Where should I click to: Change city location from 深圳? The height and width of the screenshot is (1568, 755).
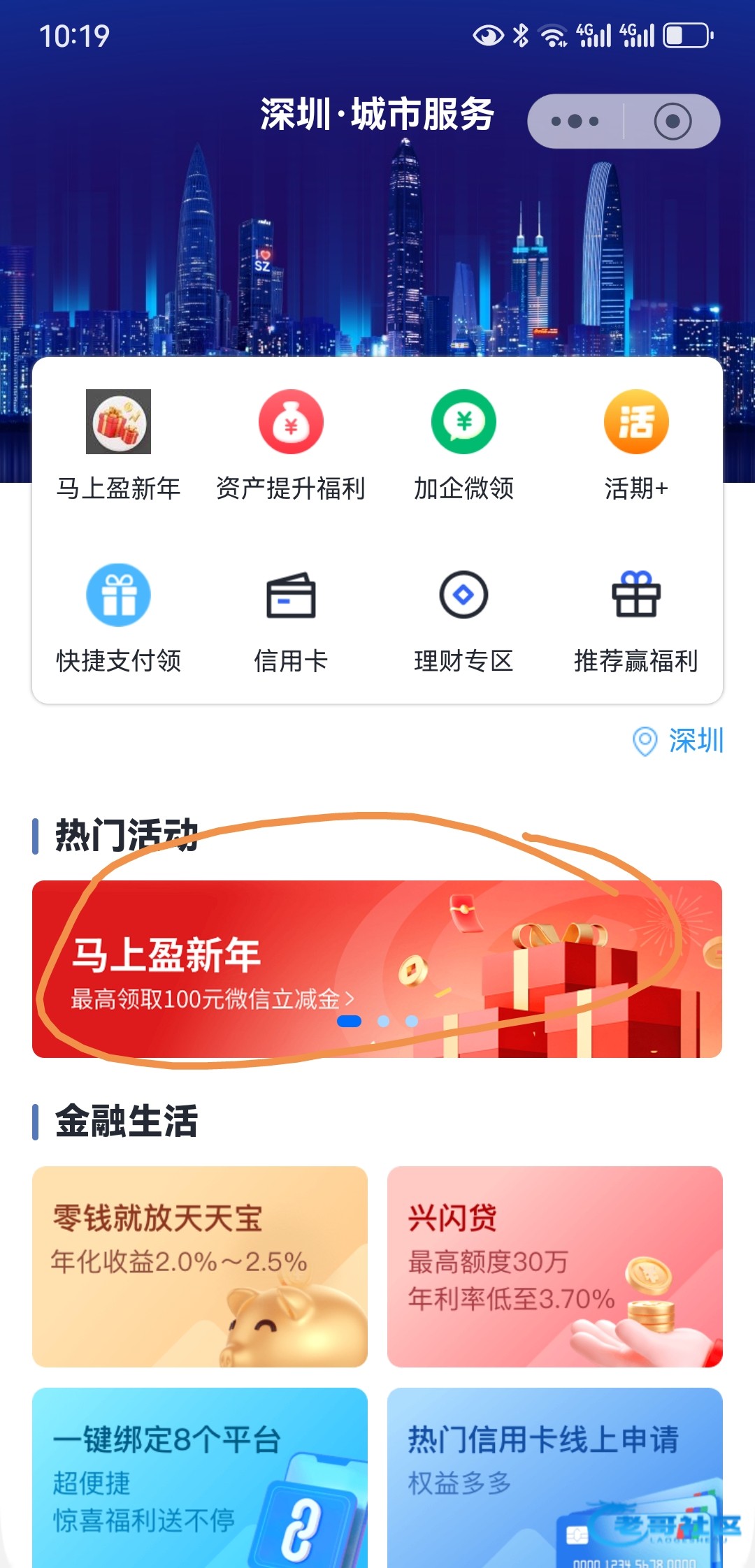coord(678,741)
